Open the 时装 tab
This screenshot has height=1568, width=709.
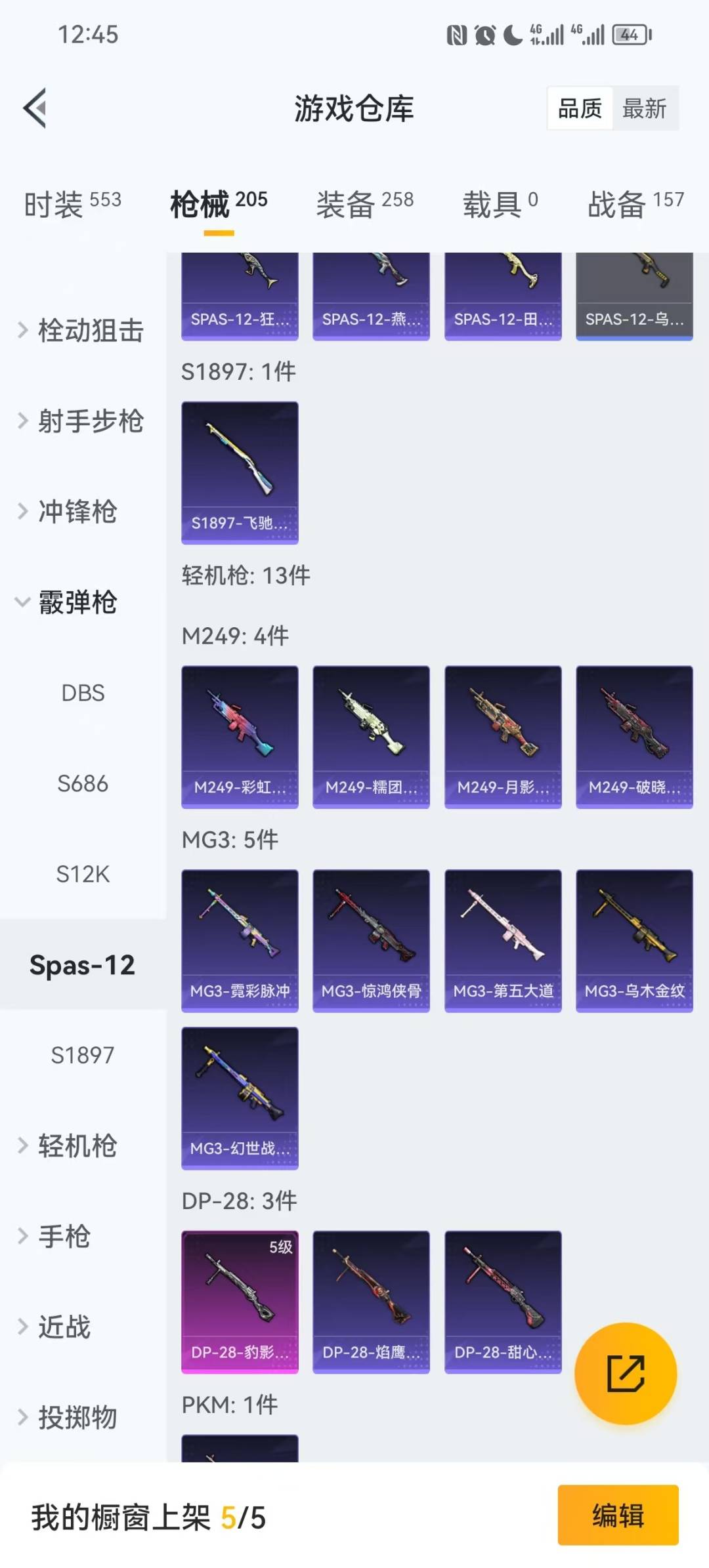[72, 203]
